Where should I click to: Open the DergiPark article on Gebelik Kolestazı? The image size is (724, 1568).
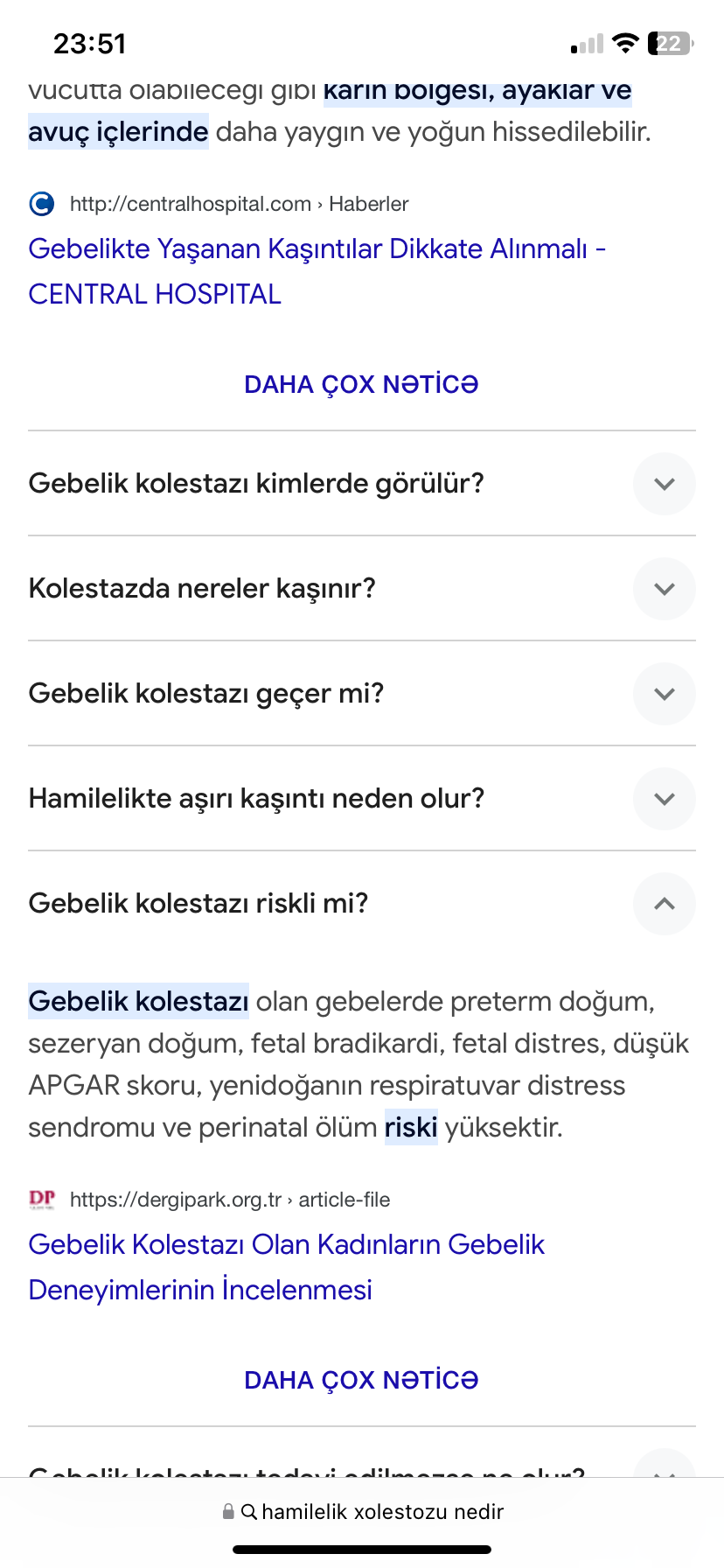click(x=287, y=1267)
